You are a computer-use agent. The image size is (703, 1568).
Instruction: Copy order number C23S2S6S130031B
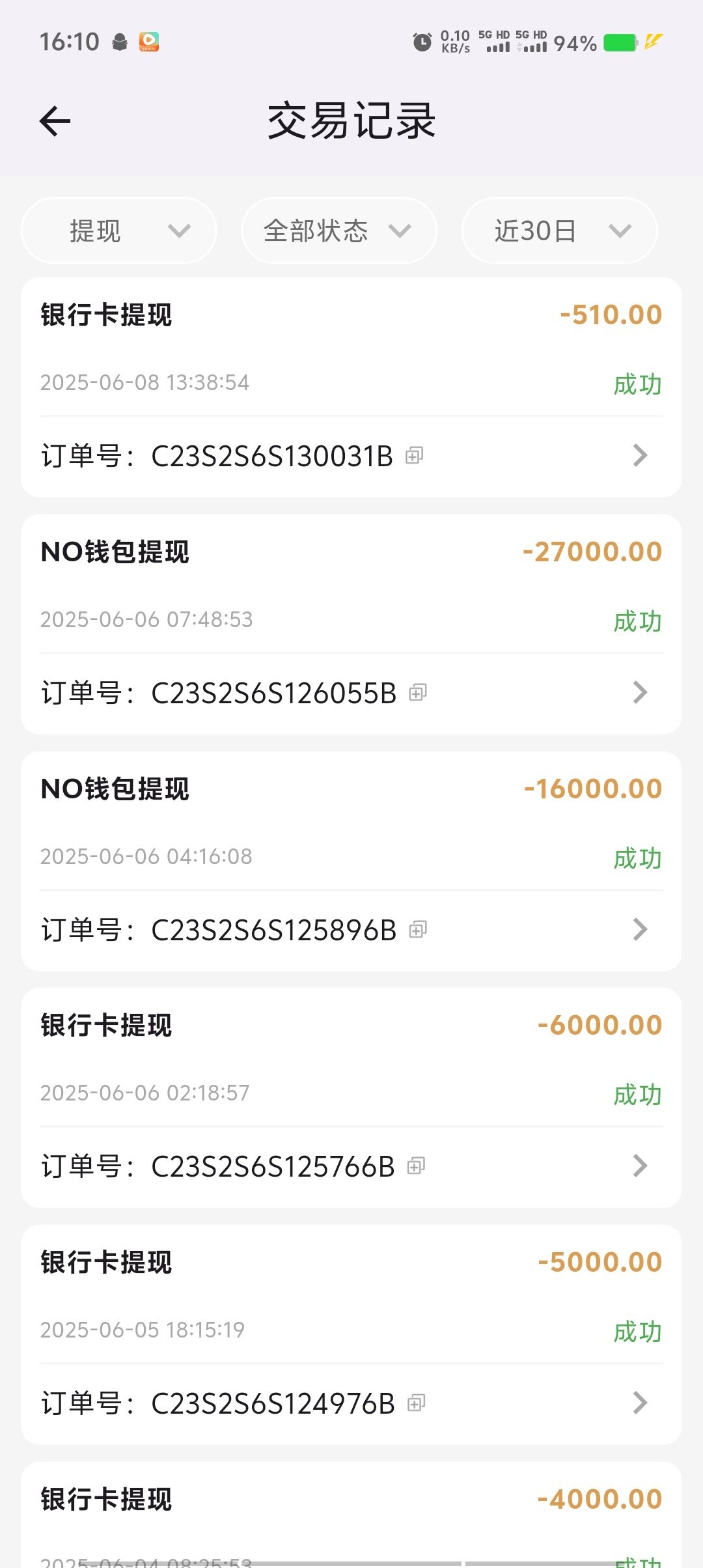click(415, 456)
